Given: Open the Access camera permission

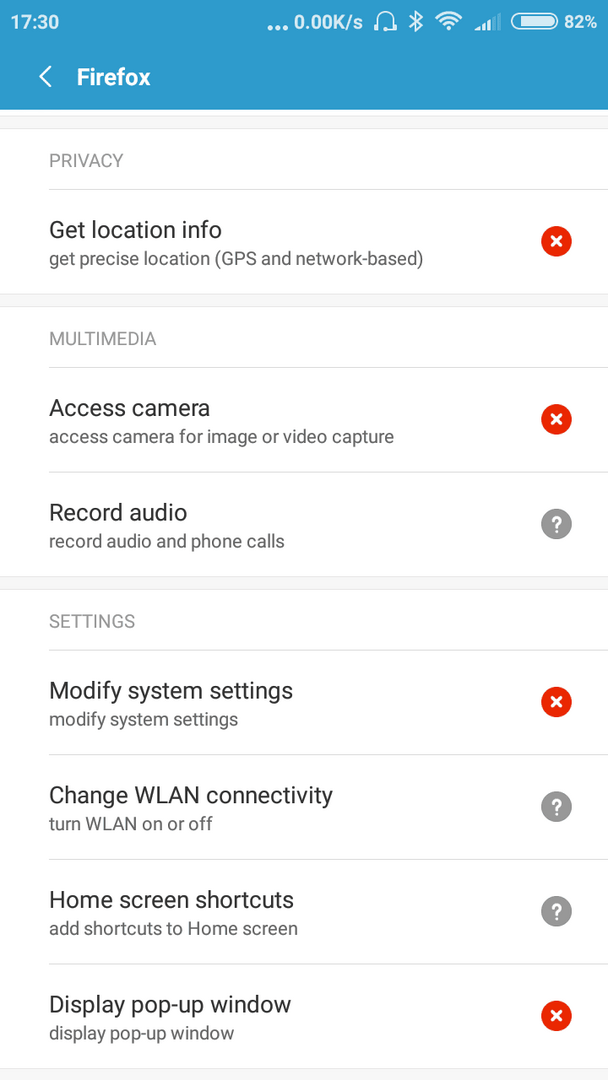Looking at the screenshot, I should click(304, 420).
